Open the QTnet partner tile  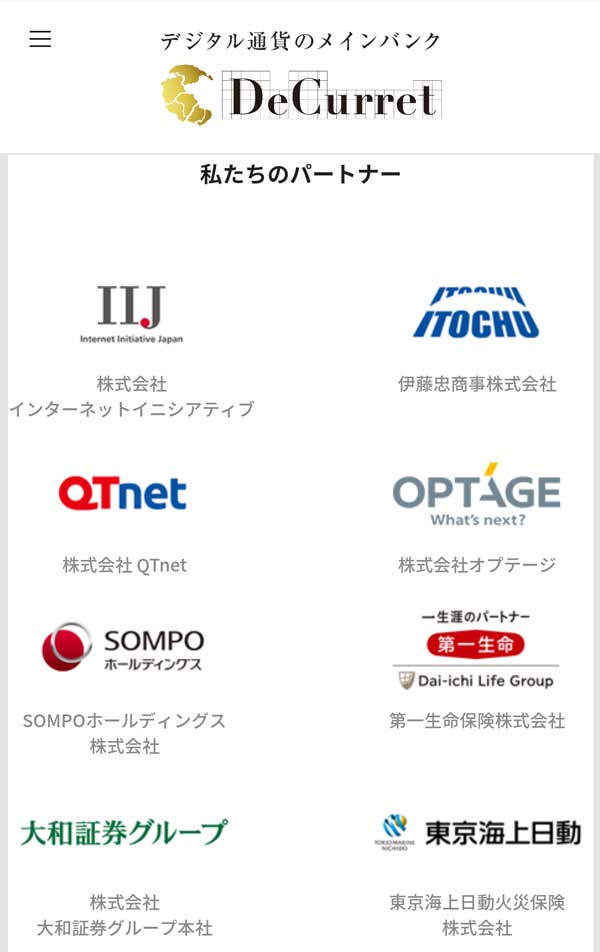coord(123,493)
